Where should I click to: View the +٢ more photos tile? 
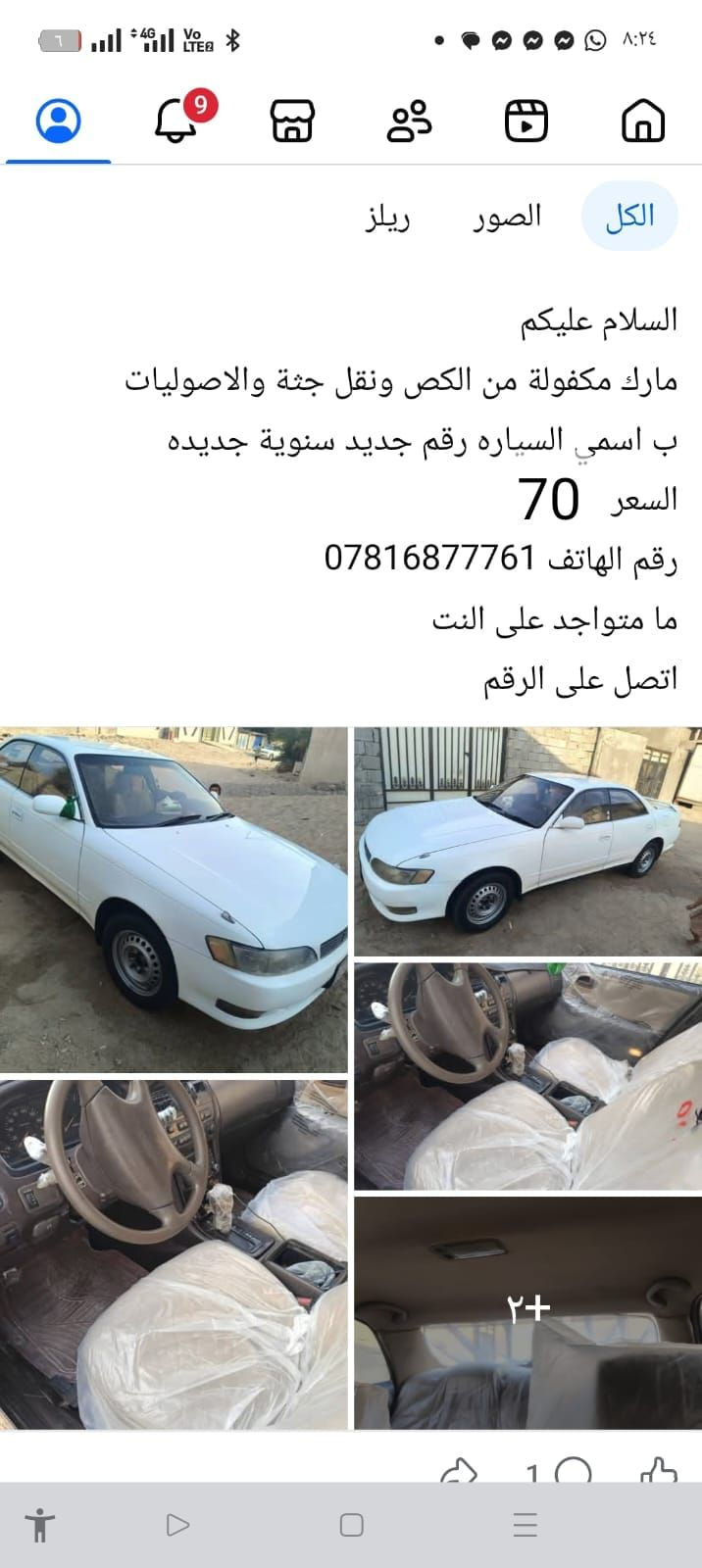[527, 1311]
